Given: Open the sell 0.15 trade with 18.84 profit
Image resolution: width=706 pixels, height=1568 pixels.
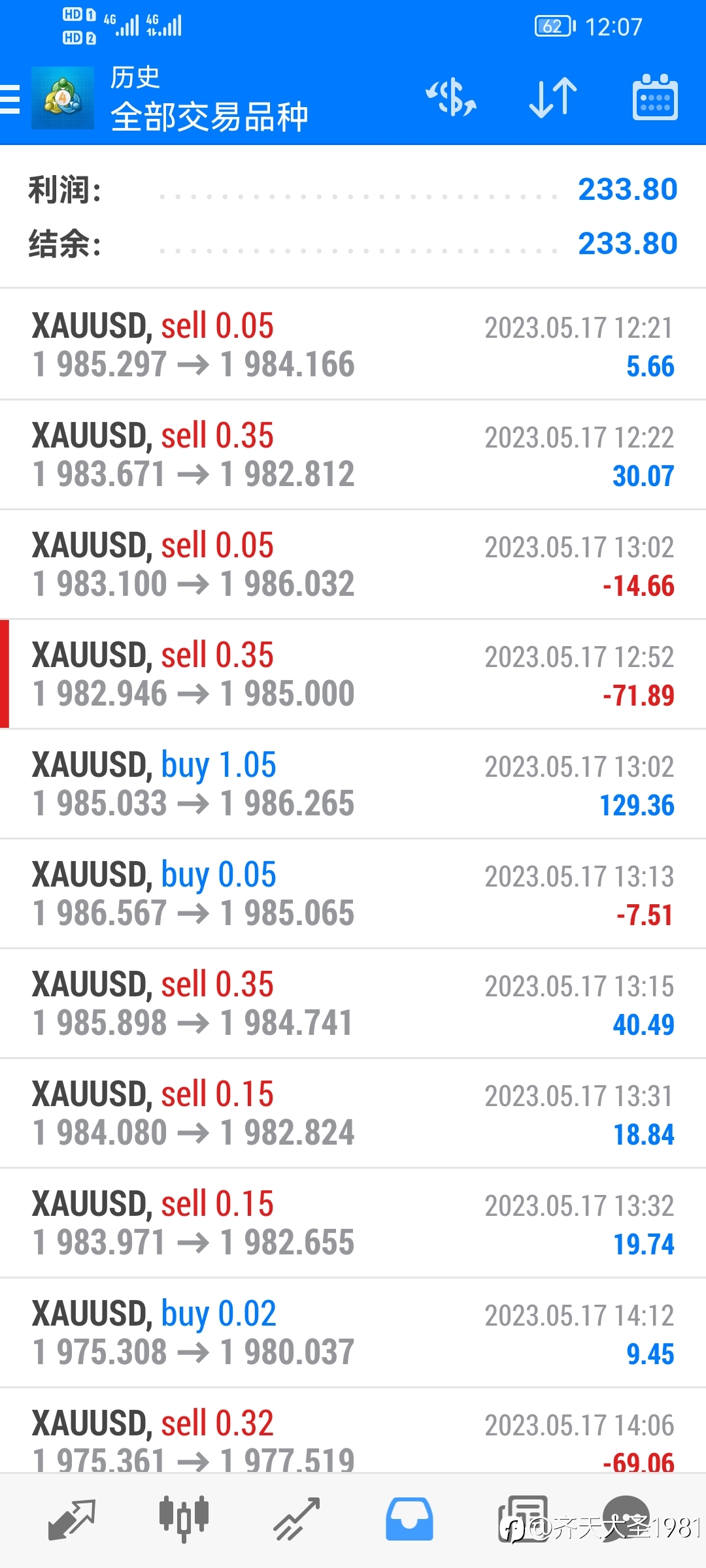Looking at the screenshot, I should [x=353, y=1113].
